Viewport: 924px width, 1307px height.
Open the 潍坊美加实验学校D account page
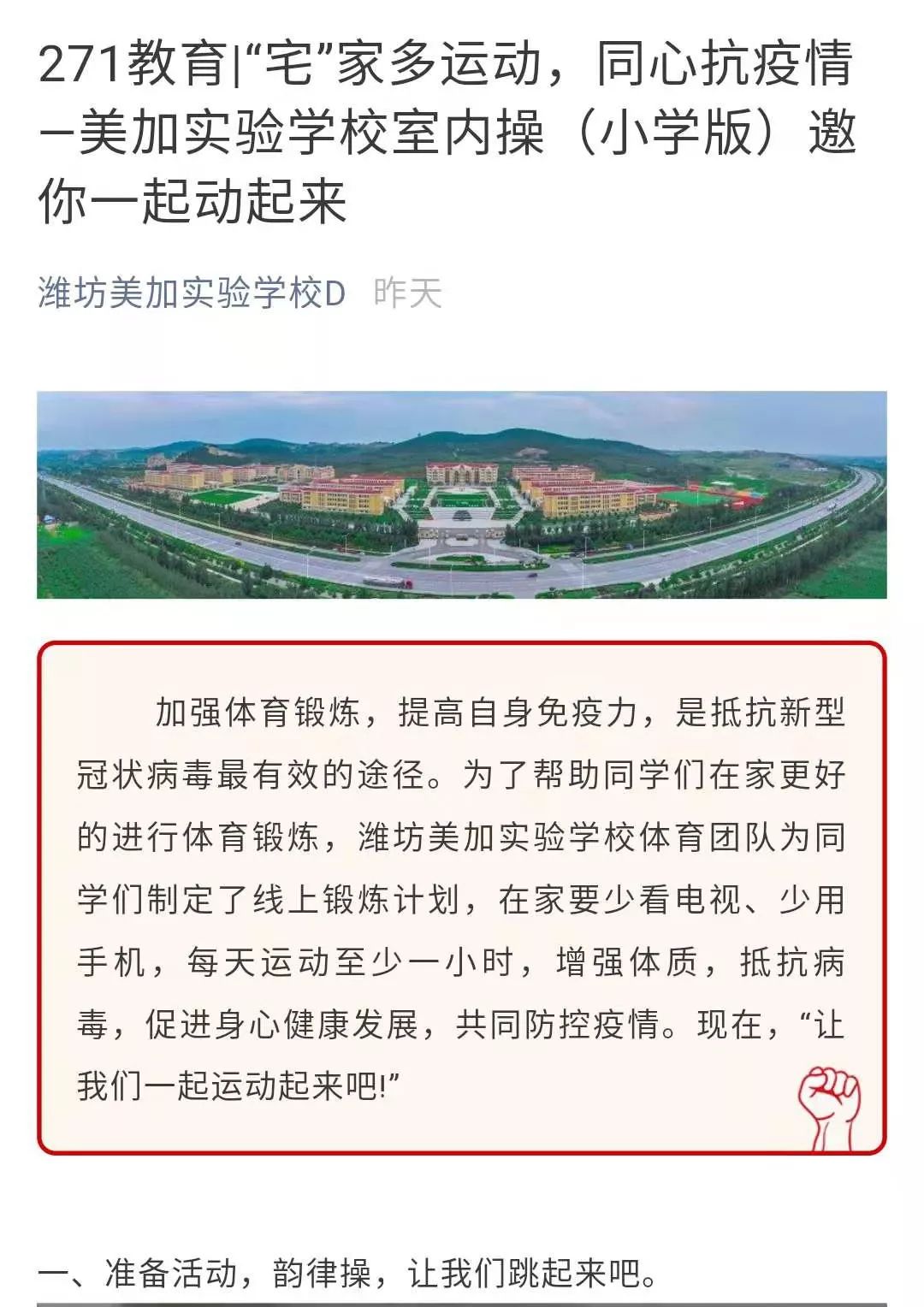(x=192, y=293)
